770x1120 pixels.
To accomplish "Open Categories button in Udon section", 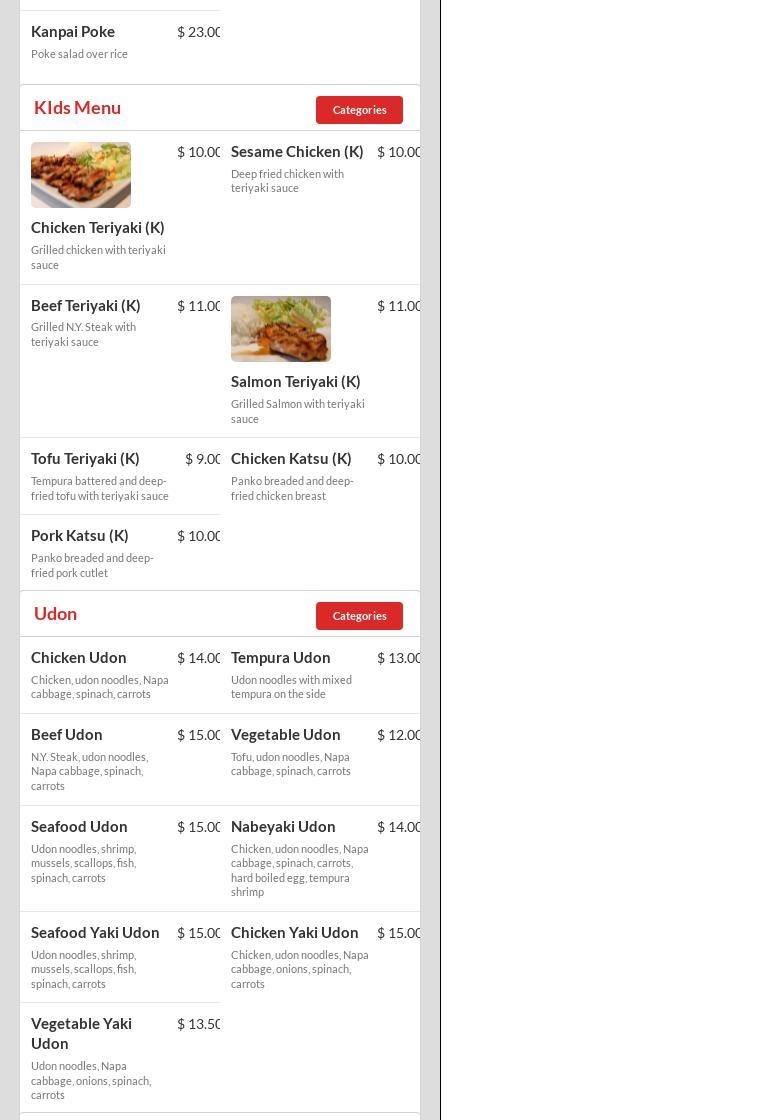I will click(359, 616).
